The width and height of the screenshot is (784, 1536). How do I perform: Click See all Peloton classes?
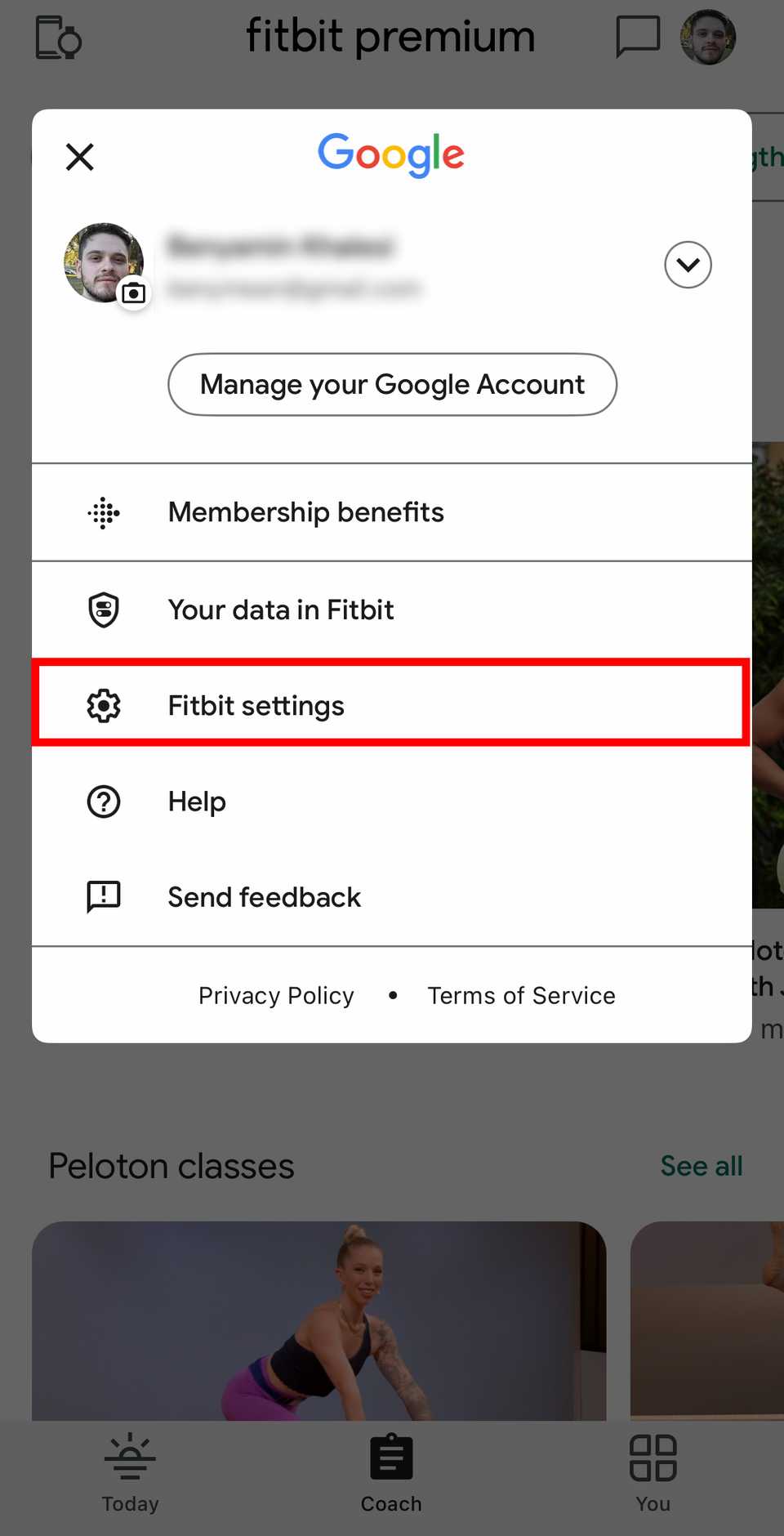[701, 1166]
